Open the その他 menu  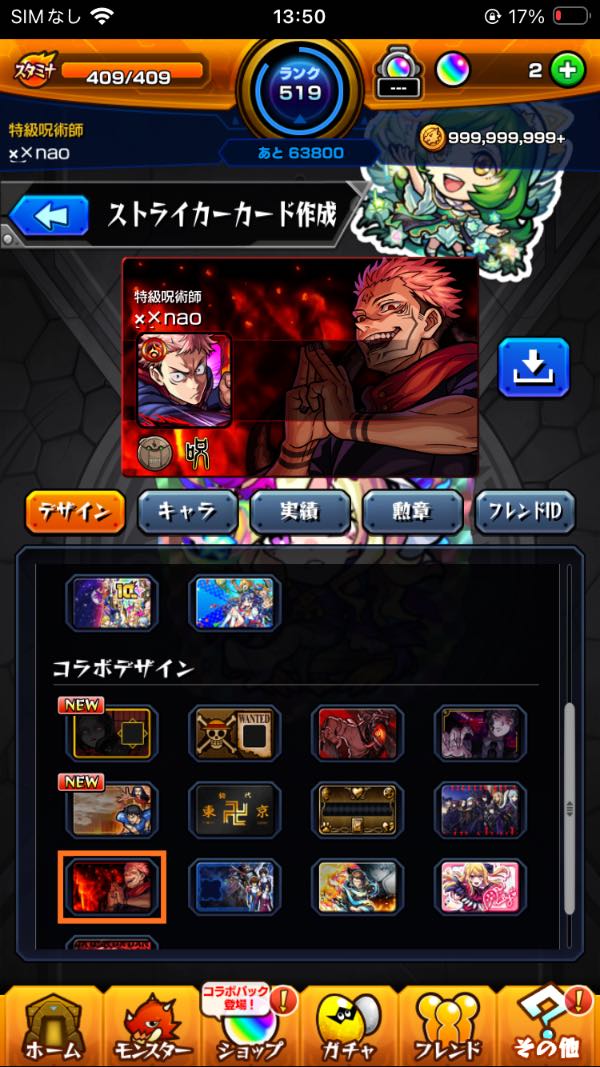tap(547, 1028)
